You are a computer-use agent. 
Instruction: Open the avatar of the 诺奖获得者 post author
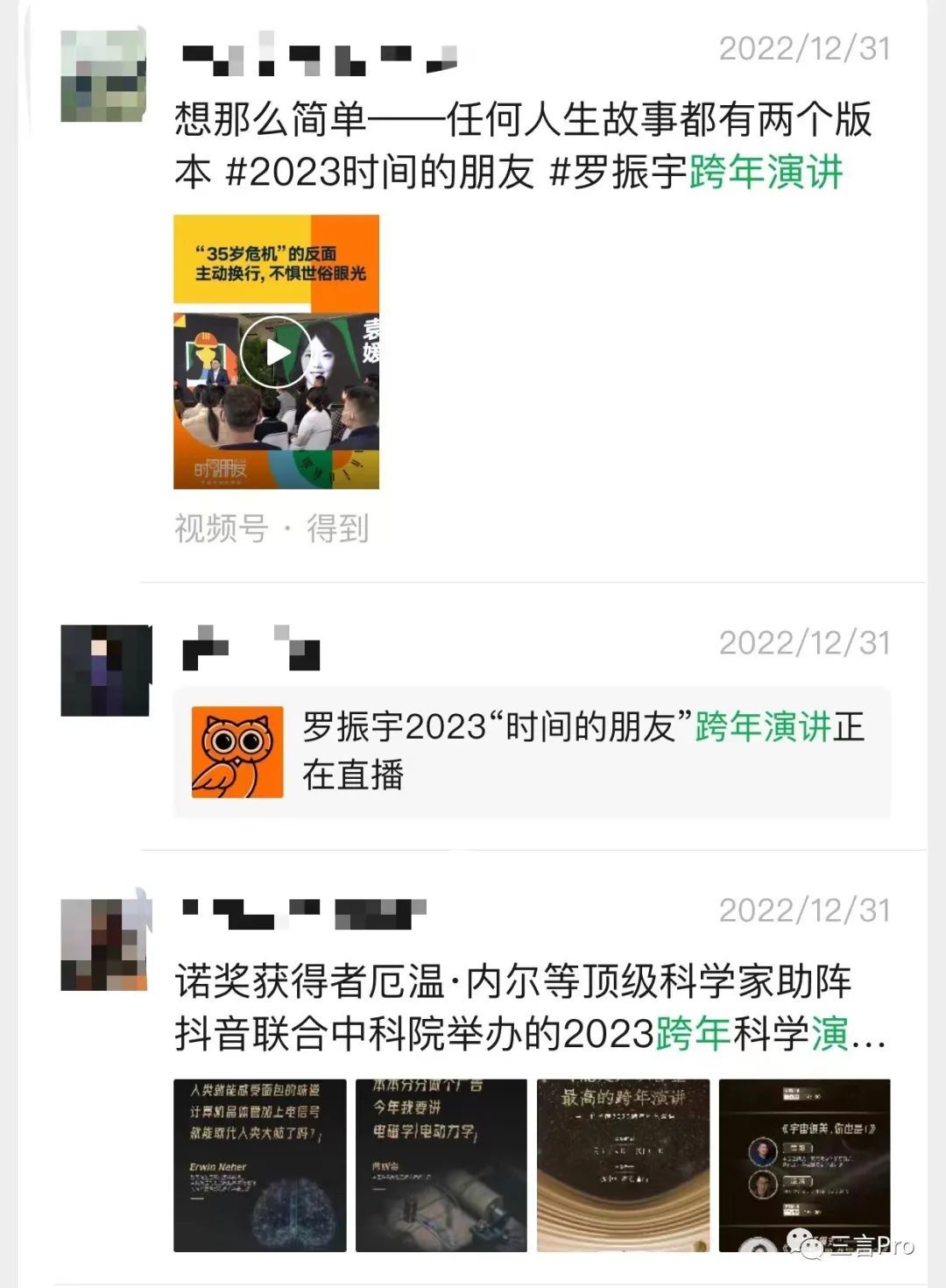coord(105,945)
